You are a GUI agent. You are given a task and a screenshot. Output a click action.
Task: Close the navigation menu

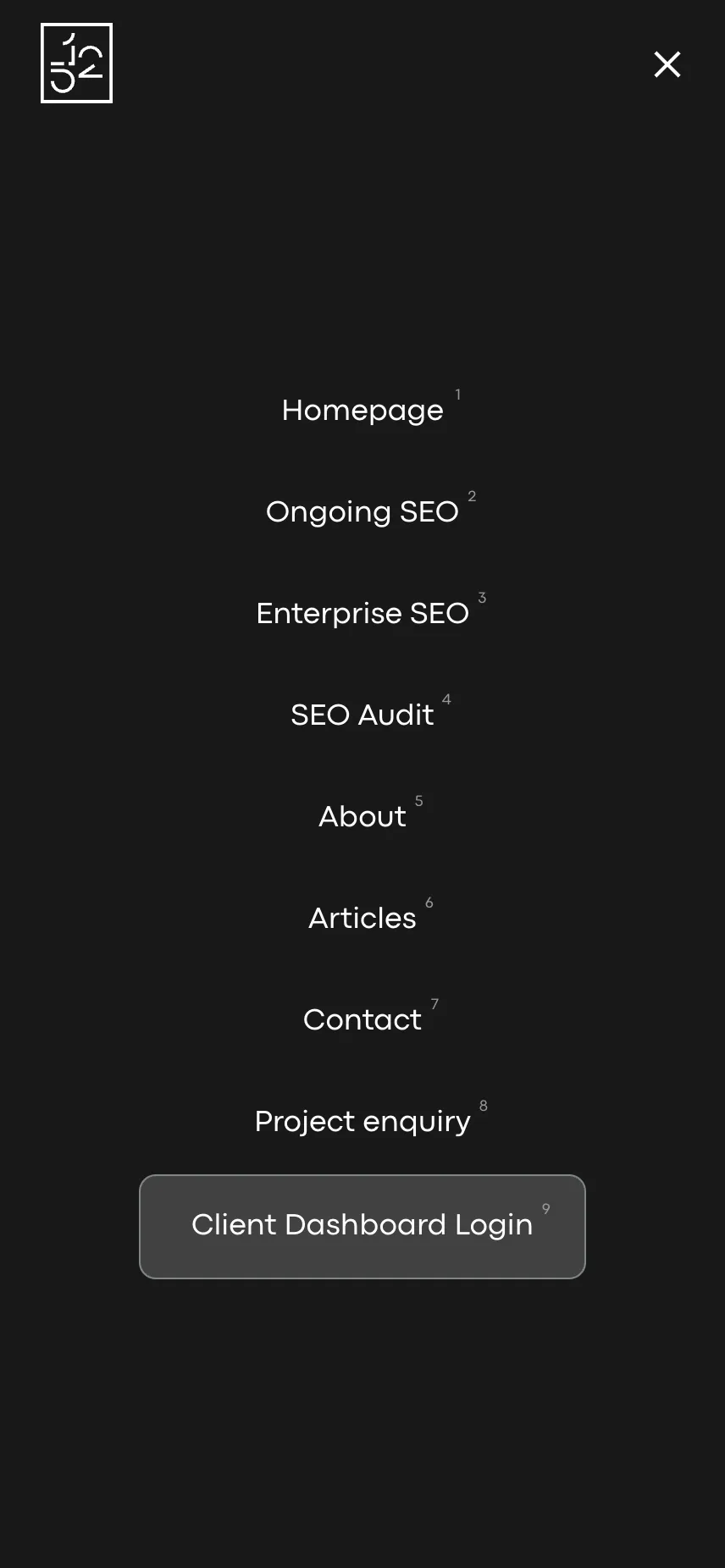click(x=667, y=64)
